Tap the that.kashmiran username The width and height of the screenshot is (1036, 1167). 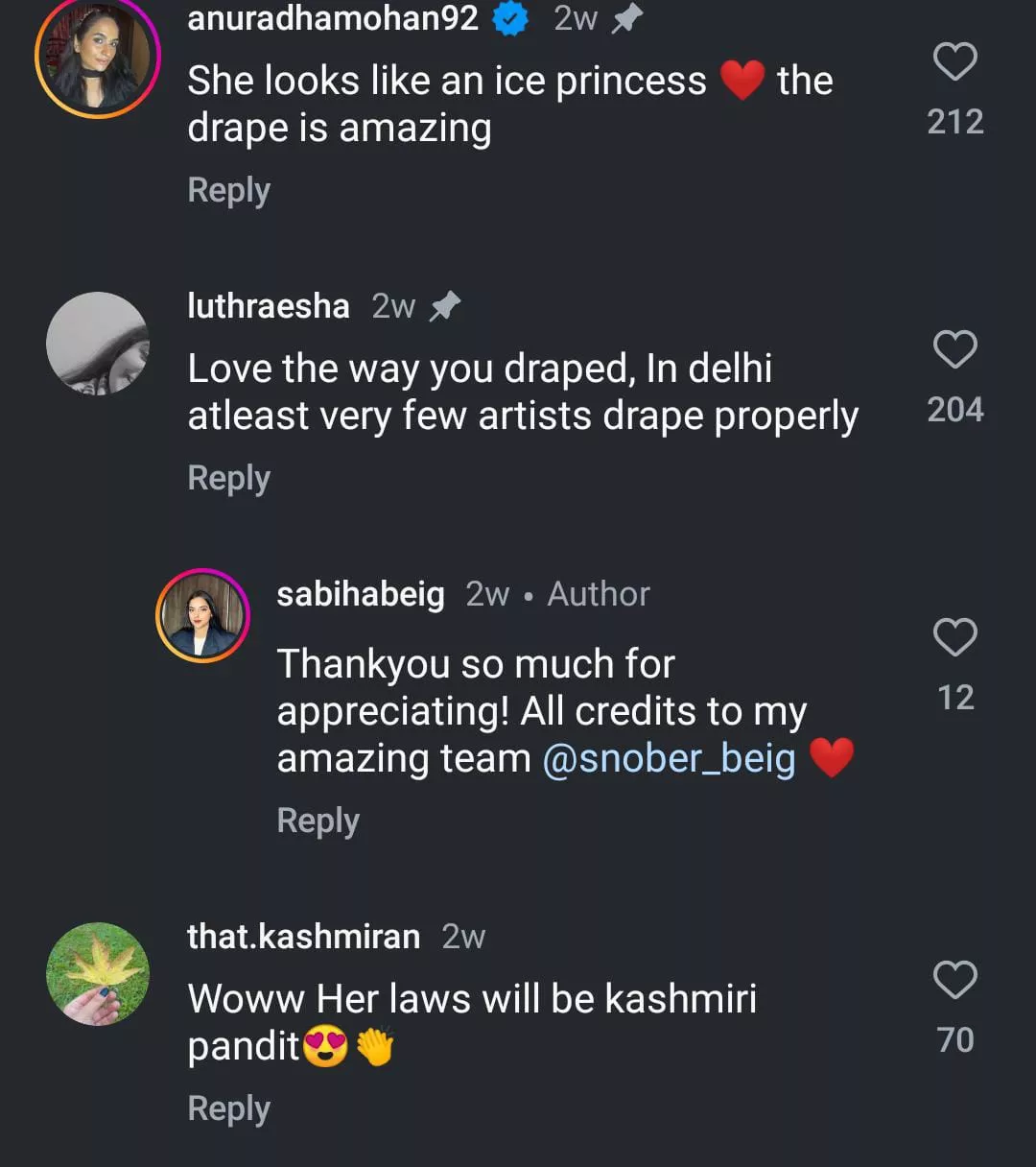coord(303,937)
